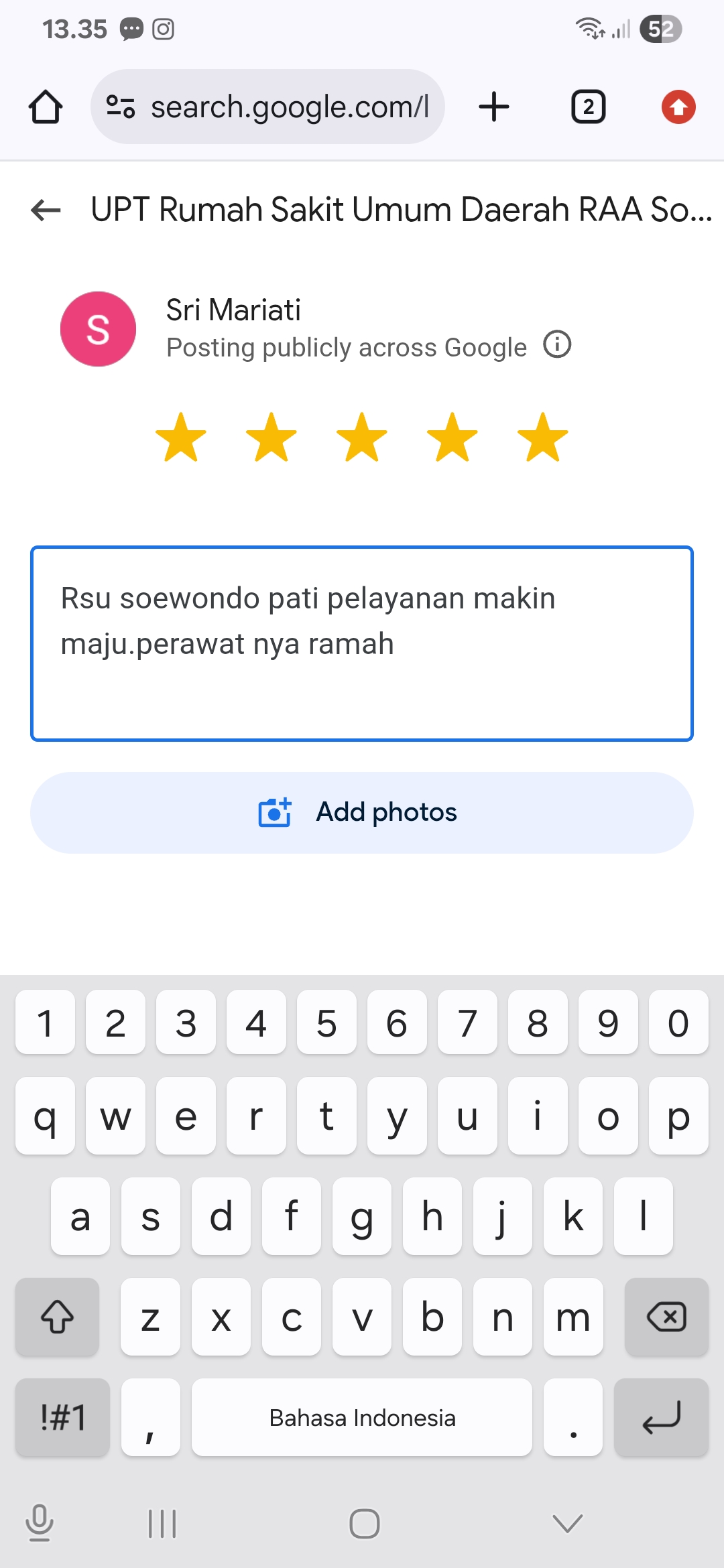Go back from the review screen
This screenshot has height=1568, width=724.
coord(46,210)
